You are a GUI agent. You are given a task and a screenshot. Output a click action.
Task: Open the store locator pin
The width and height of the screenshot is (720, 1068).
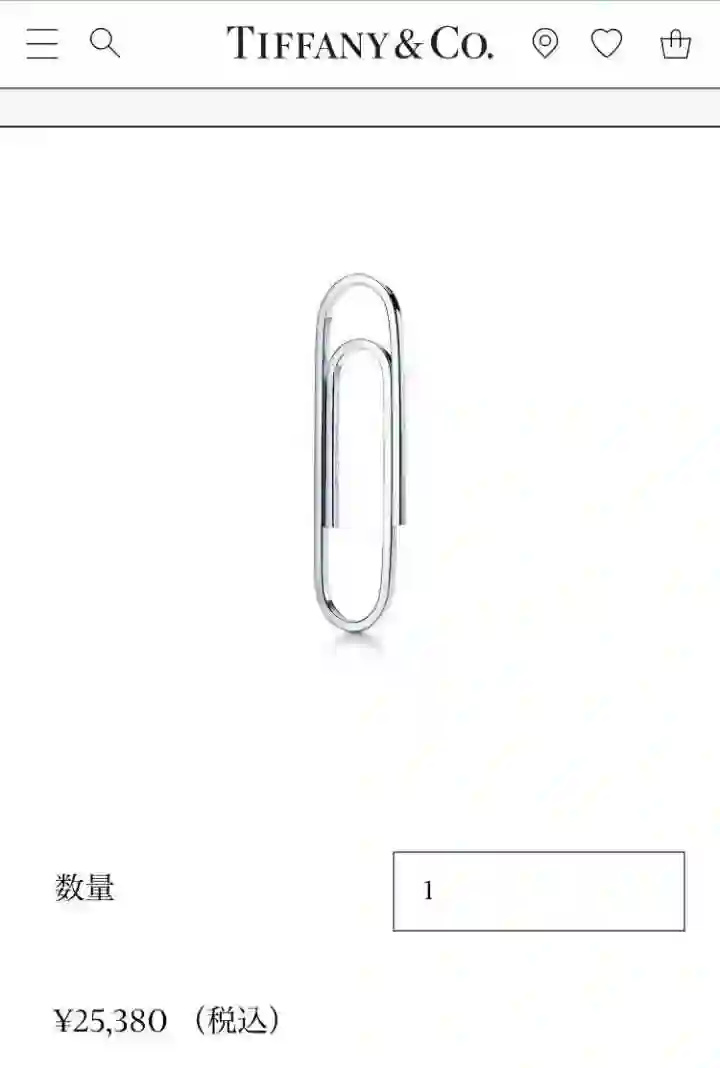tap(545, 44)
